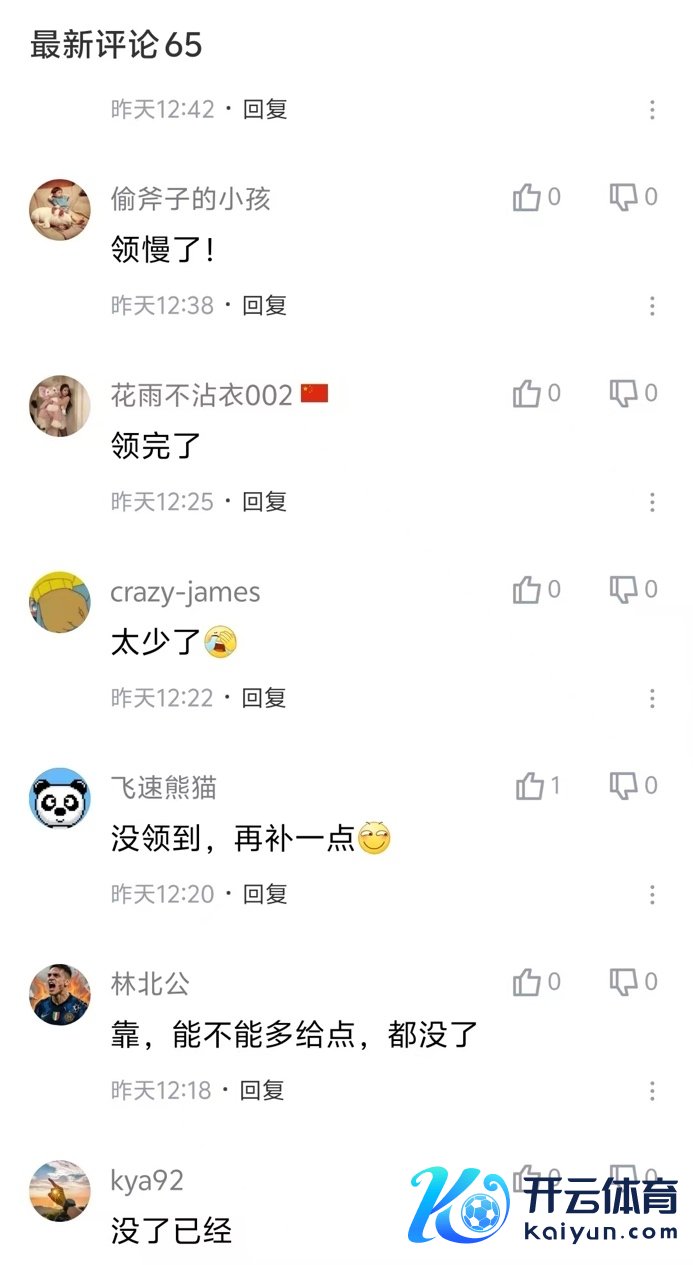693x1265 pixels.
Task: Reply to crazy-james's 太少了 comment
Action: coord(265,697)
